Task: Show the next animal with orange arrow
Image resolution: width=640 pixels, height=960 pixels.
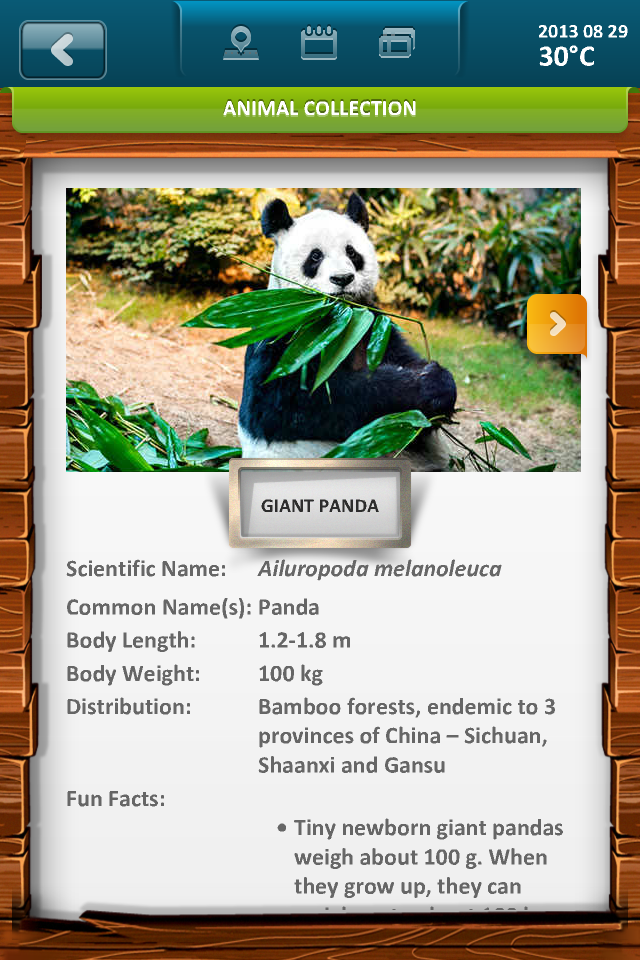Action: point(556,324)
